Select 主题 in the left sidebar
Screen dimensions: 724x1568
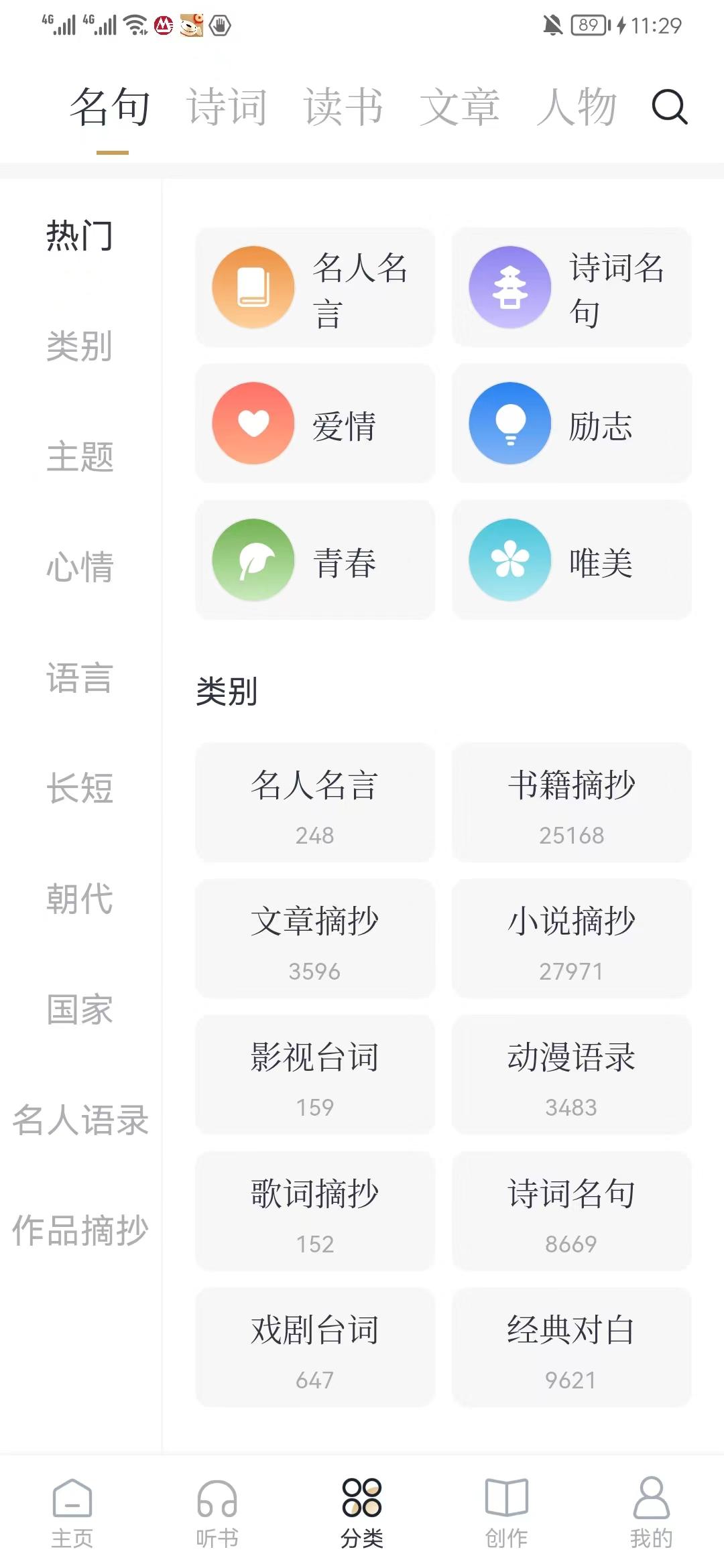(x=80, y=457)
